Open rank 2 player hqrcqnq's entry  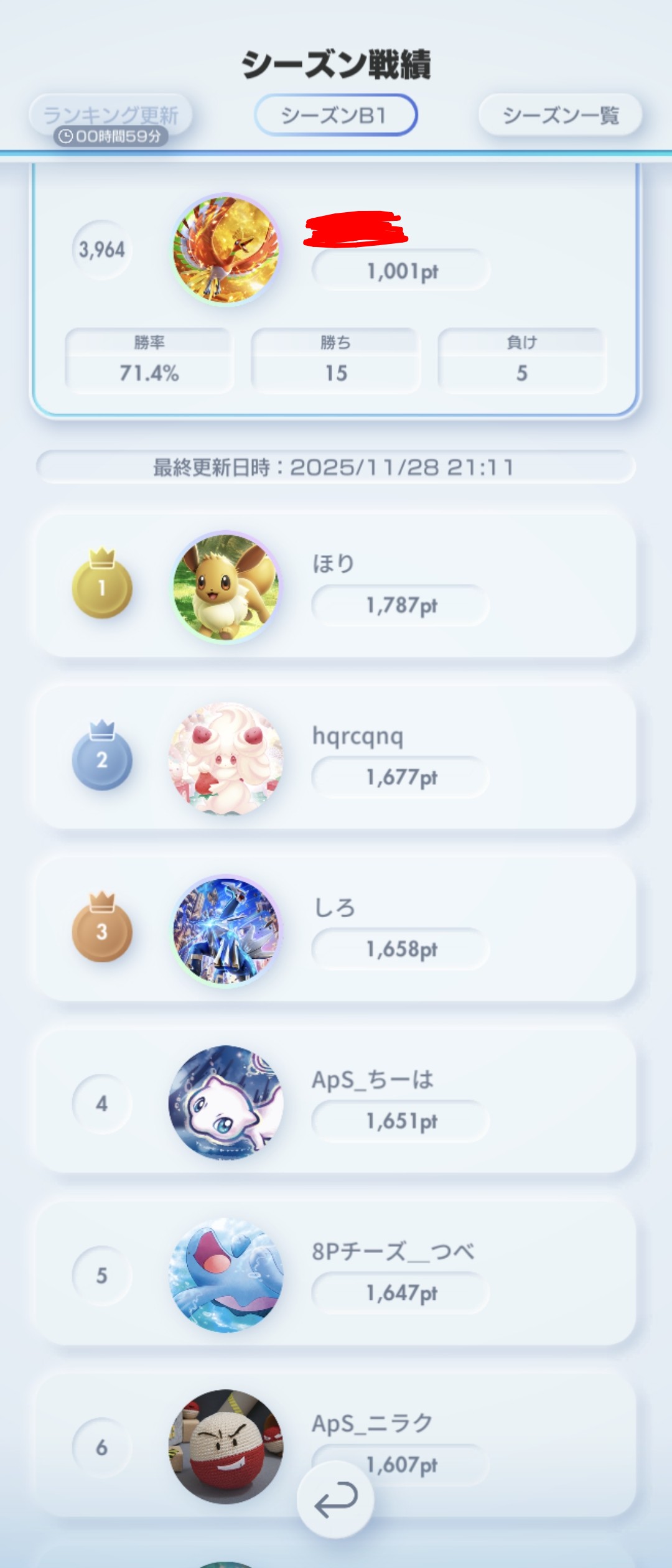tap(336, 758)
